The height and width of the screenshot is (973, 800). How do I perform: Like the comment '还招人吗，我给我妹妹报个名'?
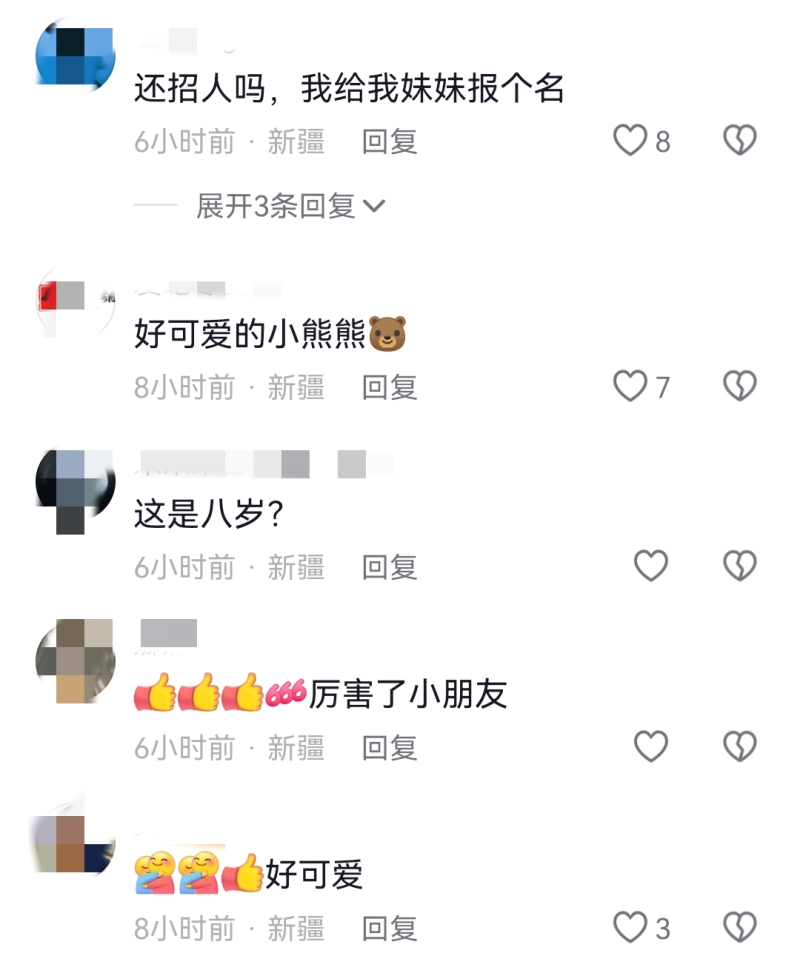pos(630,141)
